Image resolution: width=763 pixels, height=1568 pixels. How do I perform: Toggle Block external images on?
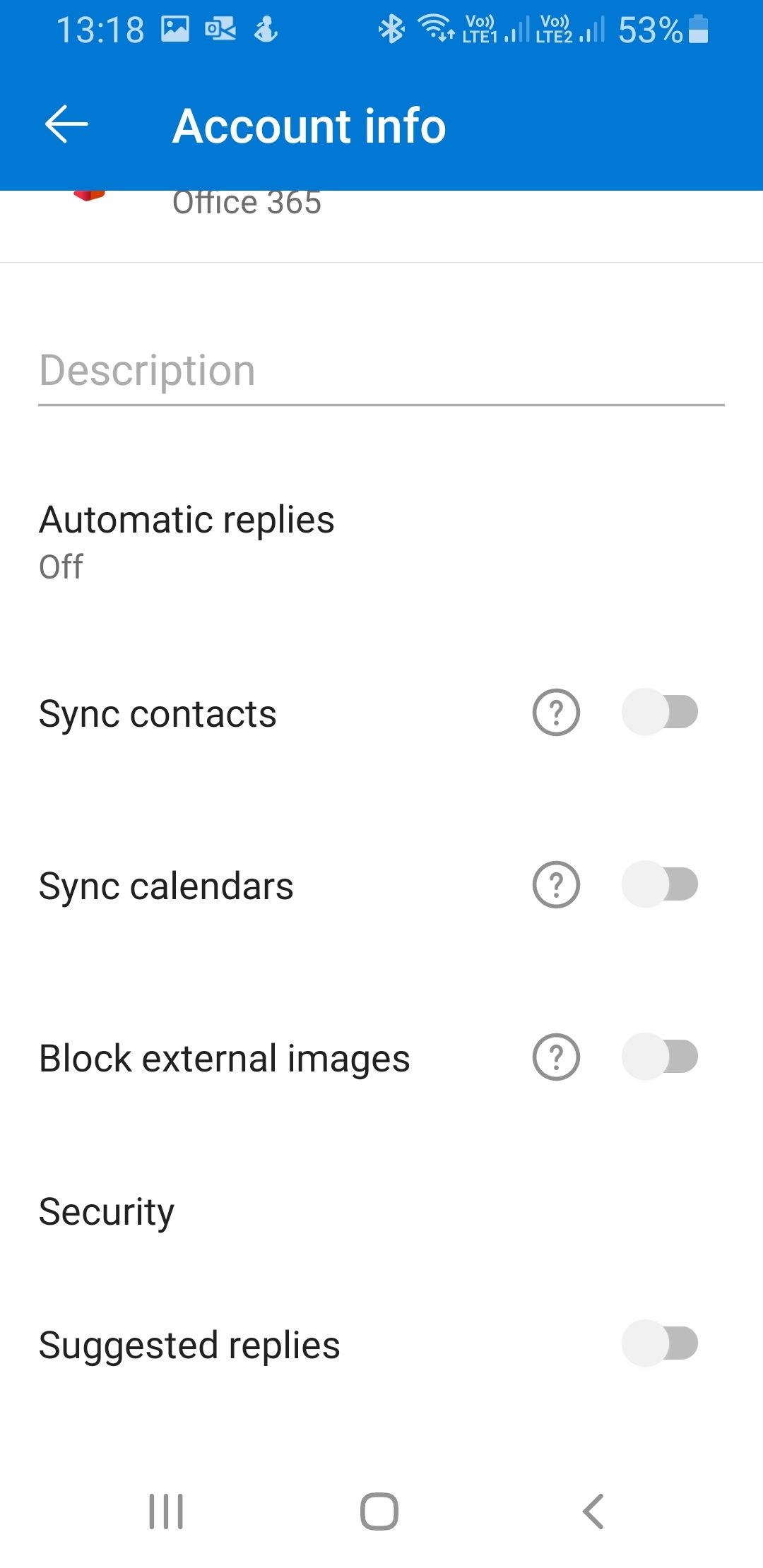pos(660,1057)
